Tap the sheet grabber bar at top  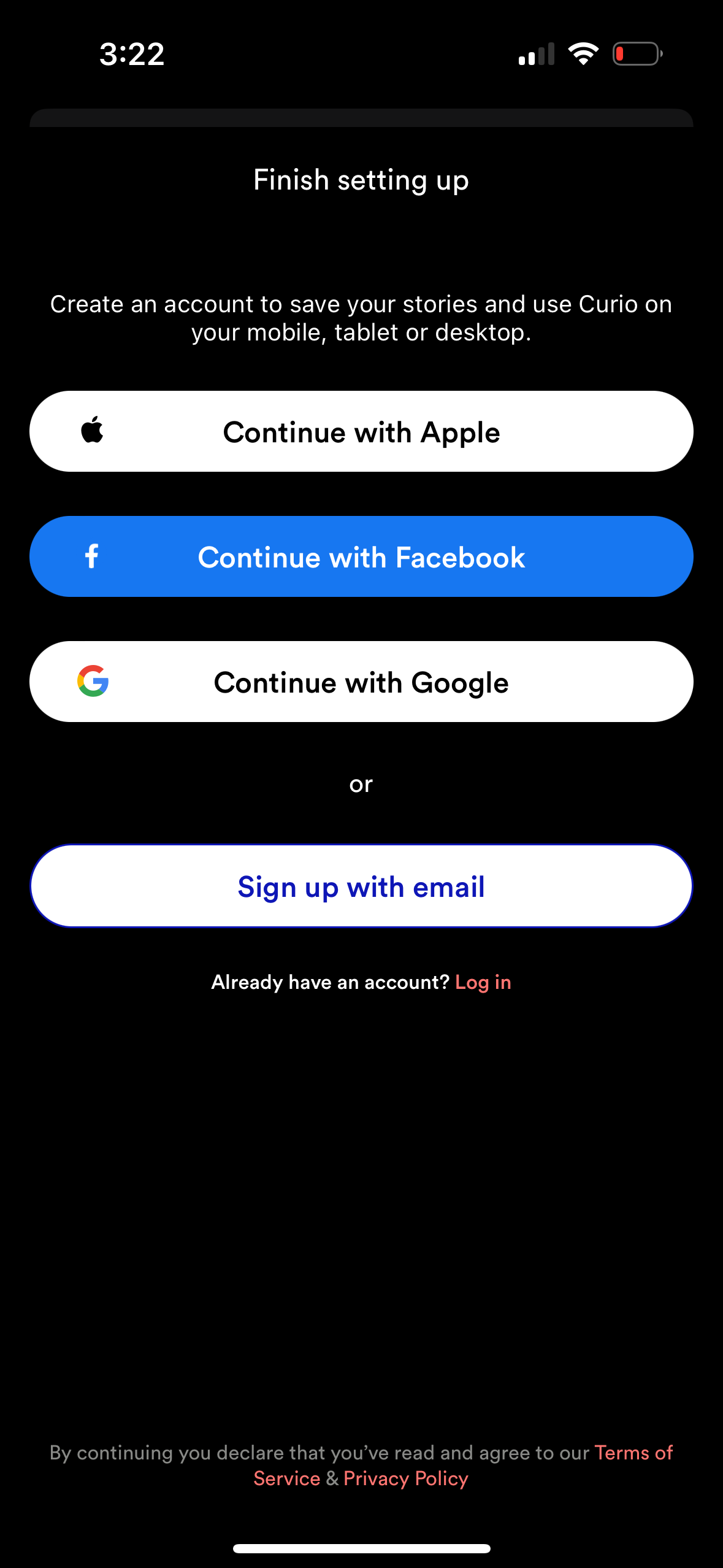[361, 117]
